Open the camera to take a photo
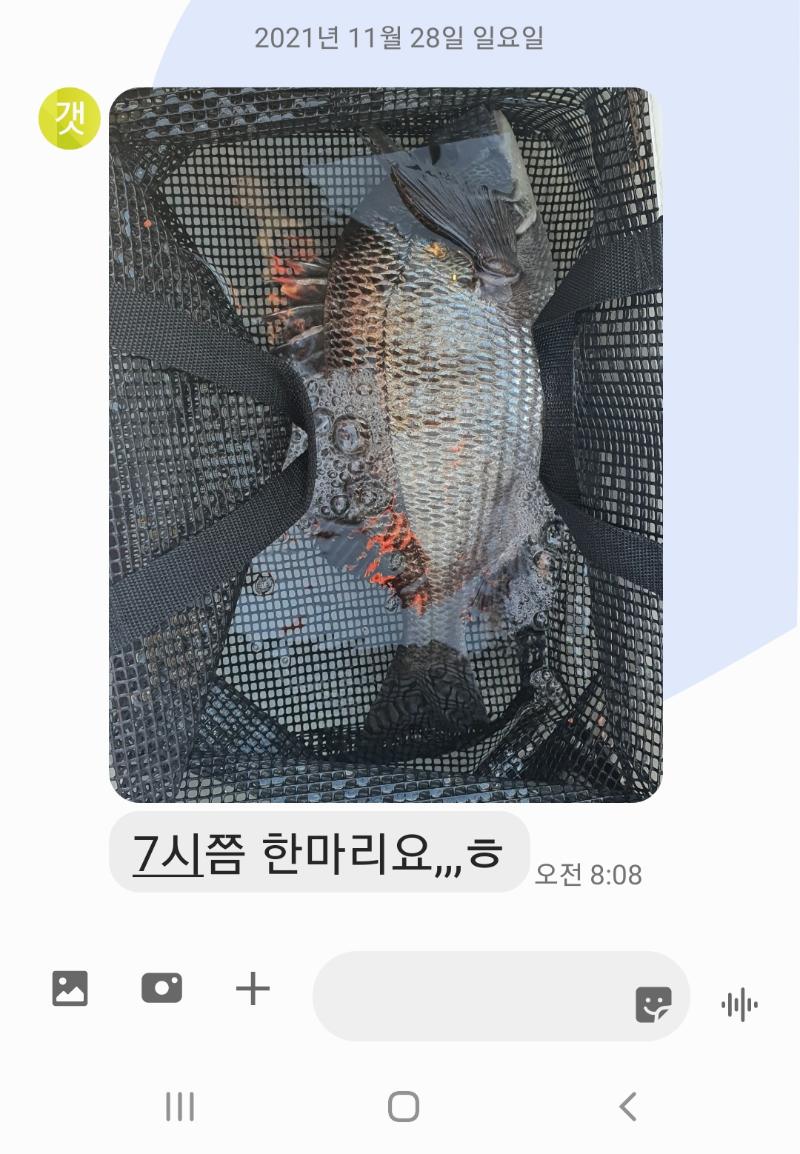Image resolution: width=800 pixels, height=1154 pixels. (161, 988)
